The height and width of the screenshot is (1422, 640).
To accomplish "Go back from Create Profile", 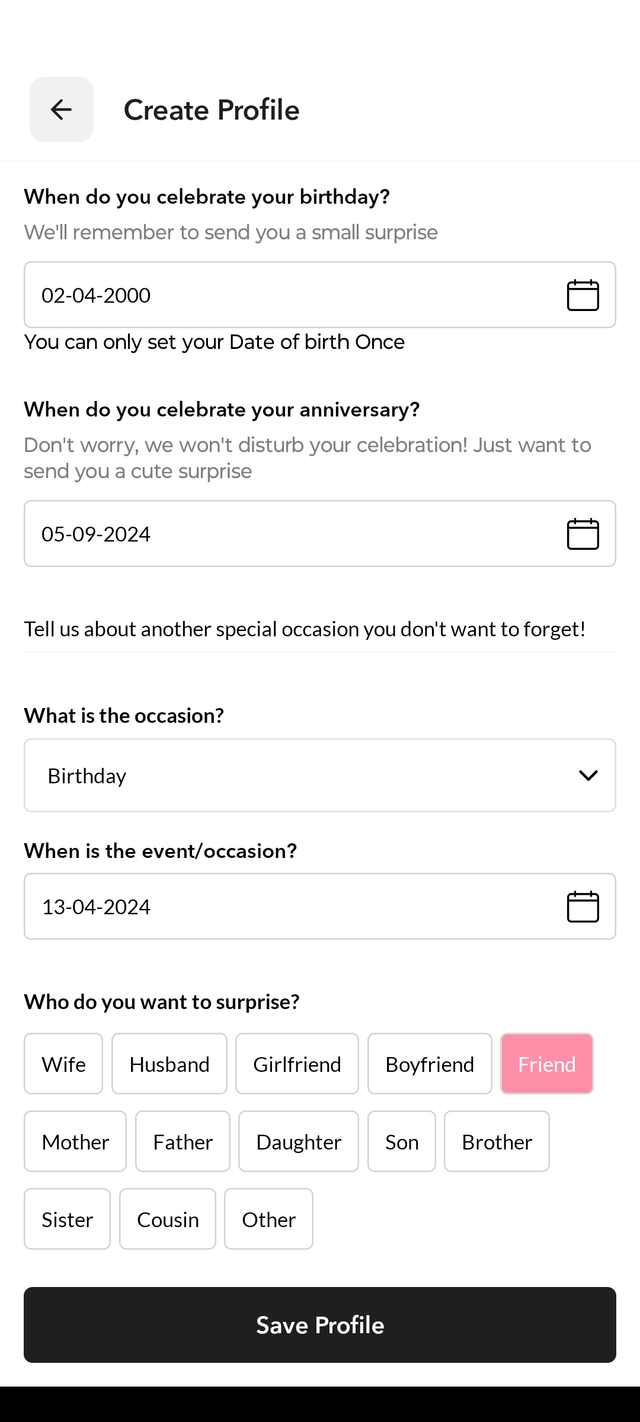I will [x=61, y=109].
